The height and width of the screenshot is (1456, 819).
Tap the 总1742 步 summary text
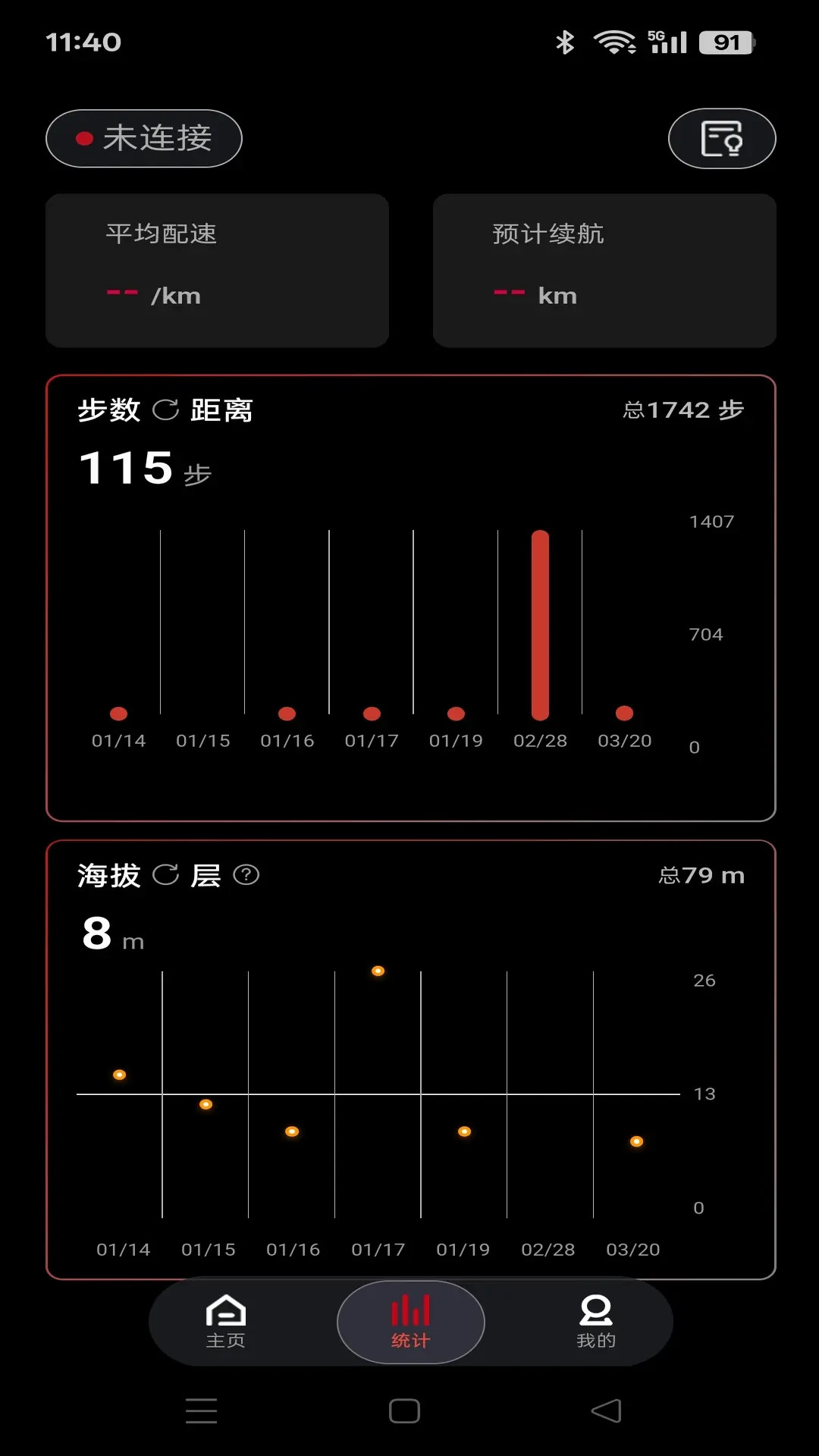[682, 409]
